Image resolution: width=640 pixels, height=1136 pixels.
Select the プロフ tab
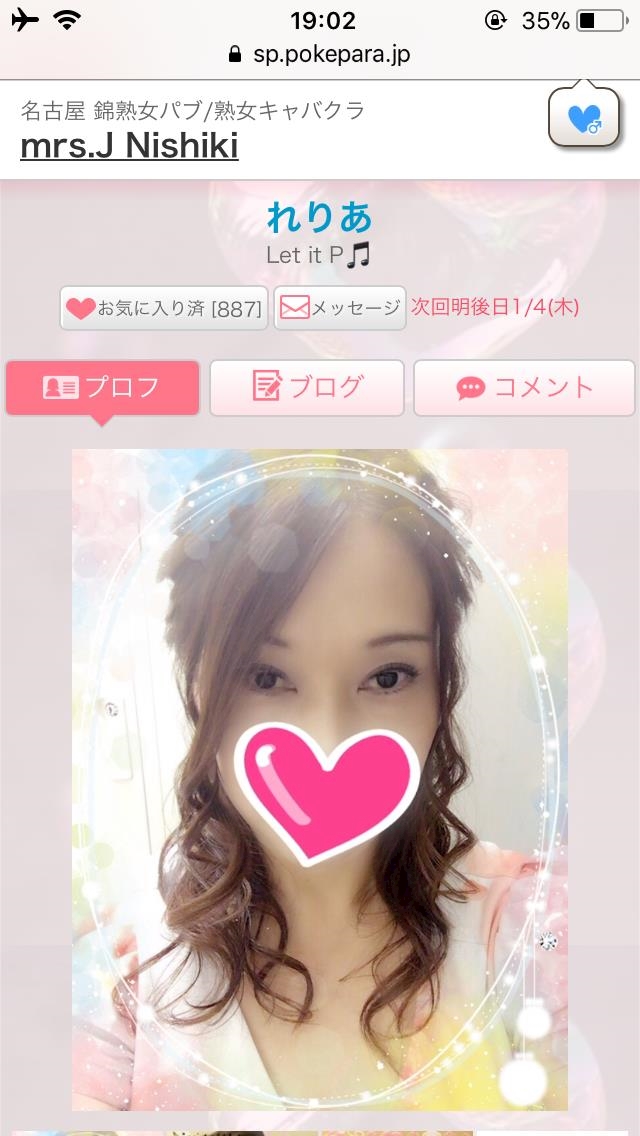click(x=102, y=388)
